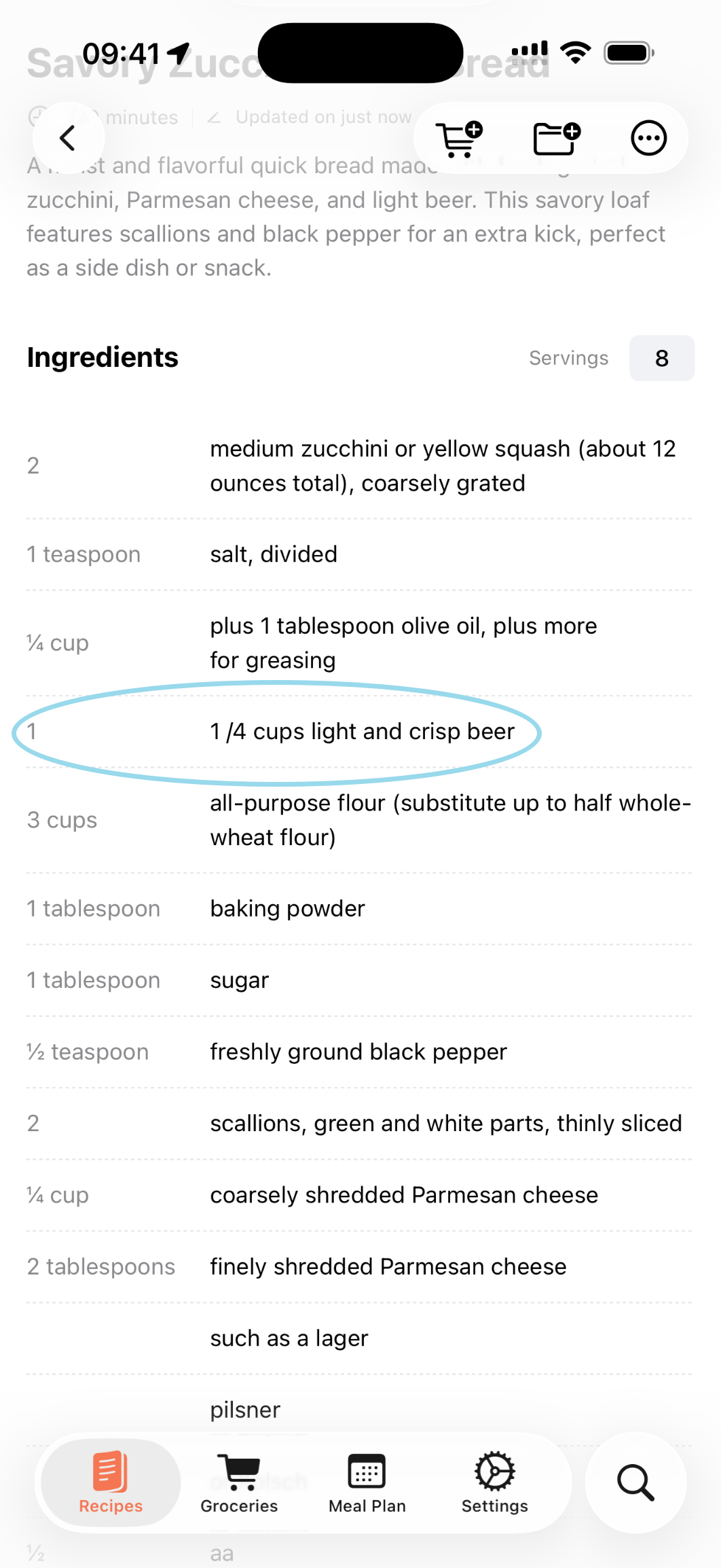The image size is (721, 1568).
Task: Add recipe ingredients to grocery cart
Action: 460,137
